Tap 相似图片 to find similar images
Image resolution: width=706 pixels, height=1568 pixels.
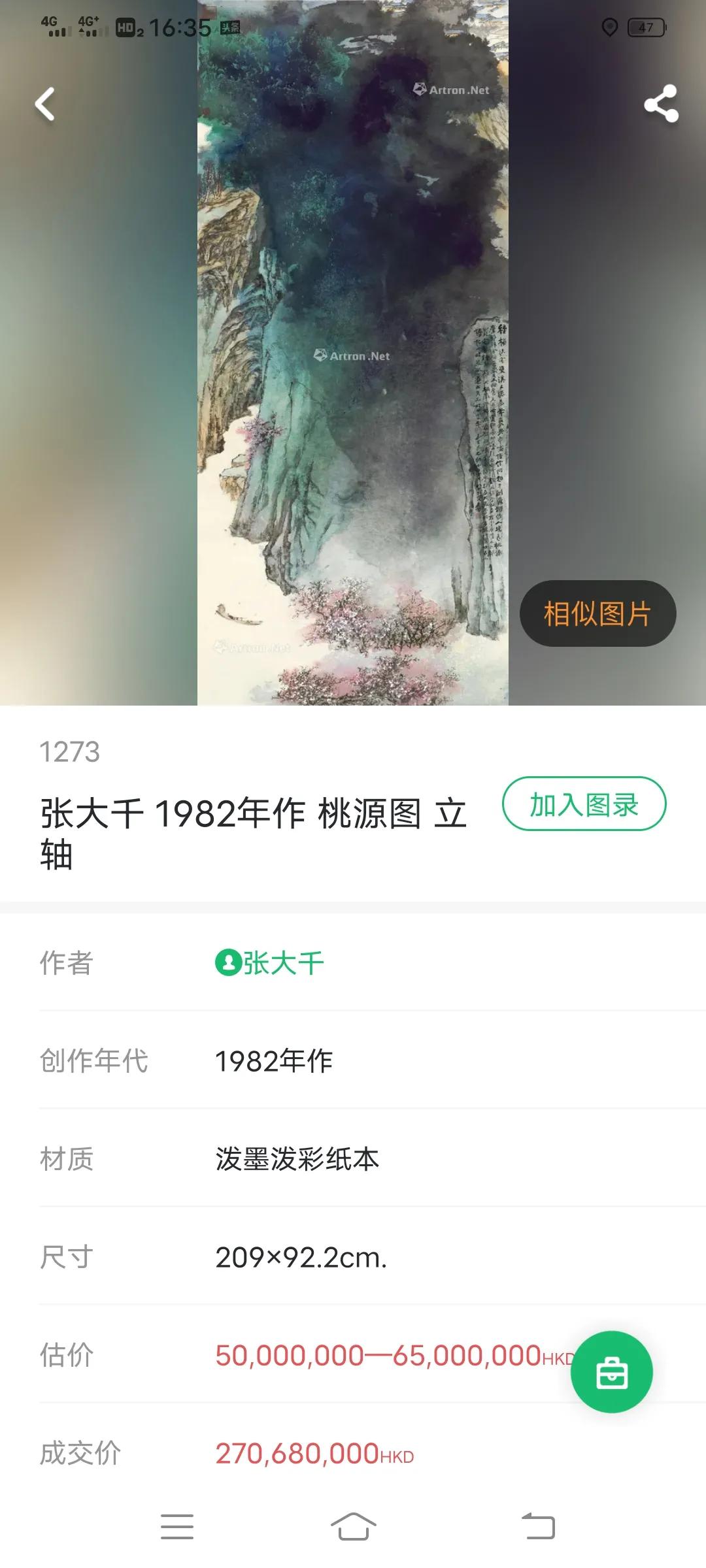[597, 613]
